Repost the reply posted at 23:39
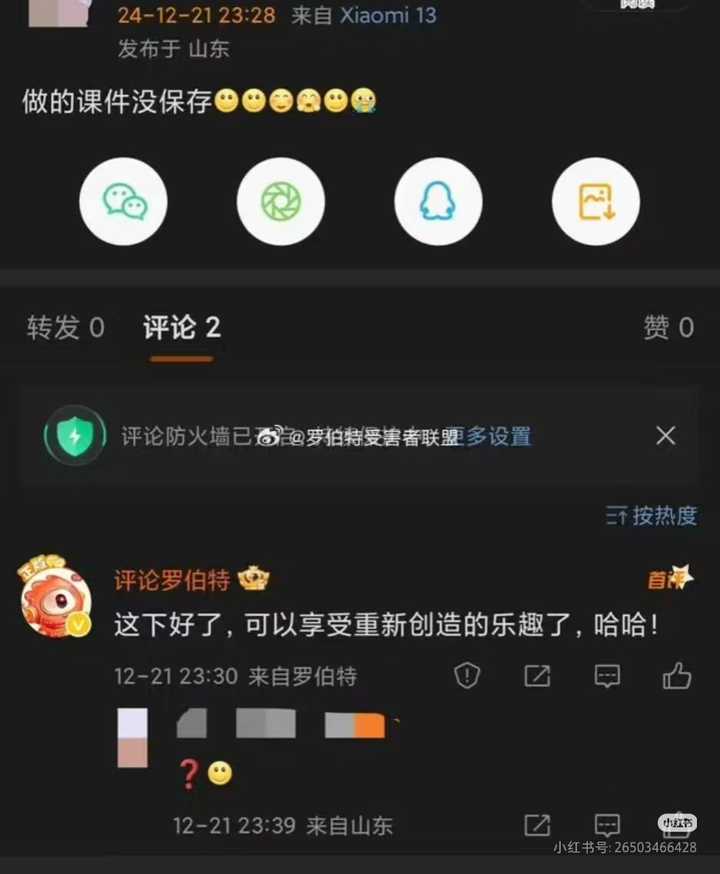This screenshot has height=874, width=720. [537, 826]
